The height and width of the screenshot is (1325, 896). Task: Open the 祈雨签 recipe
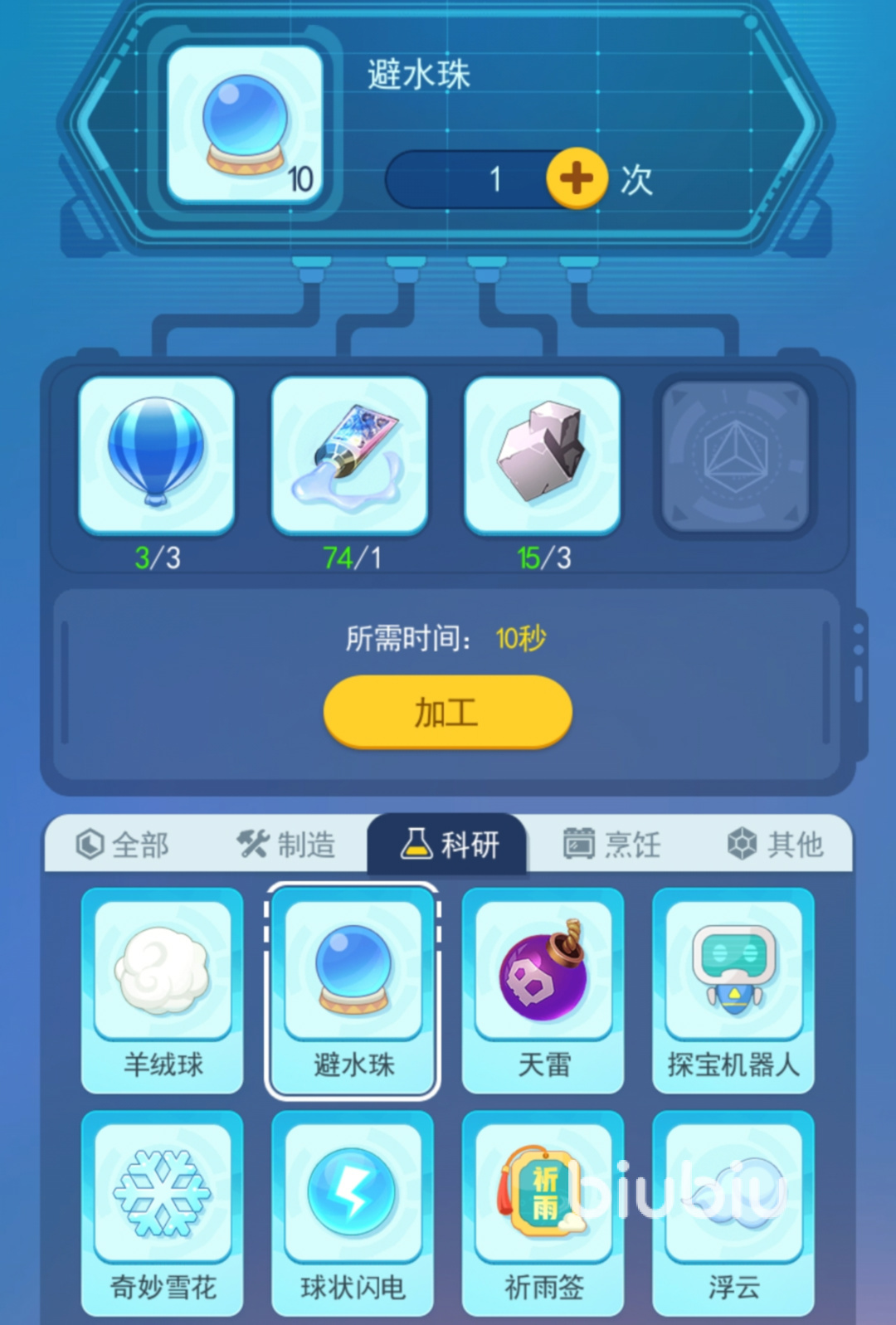point(543,1213)
